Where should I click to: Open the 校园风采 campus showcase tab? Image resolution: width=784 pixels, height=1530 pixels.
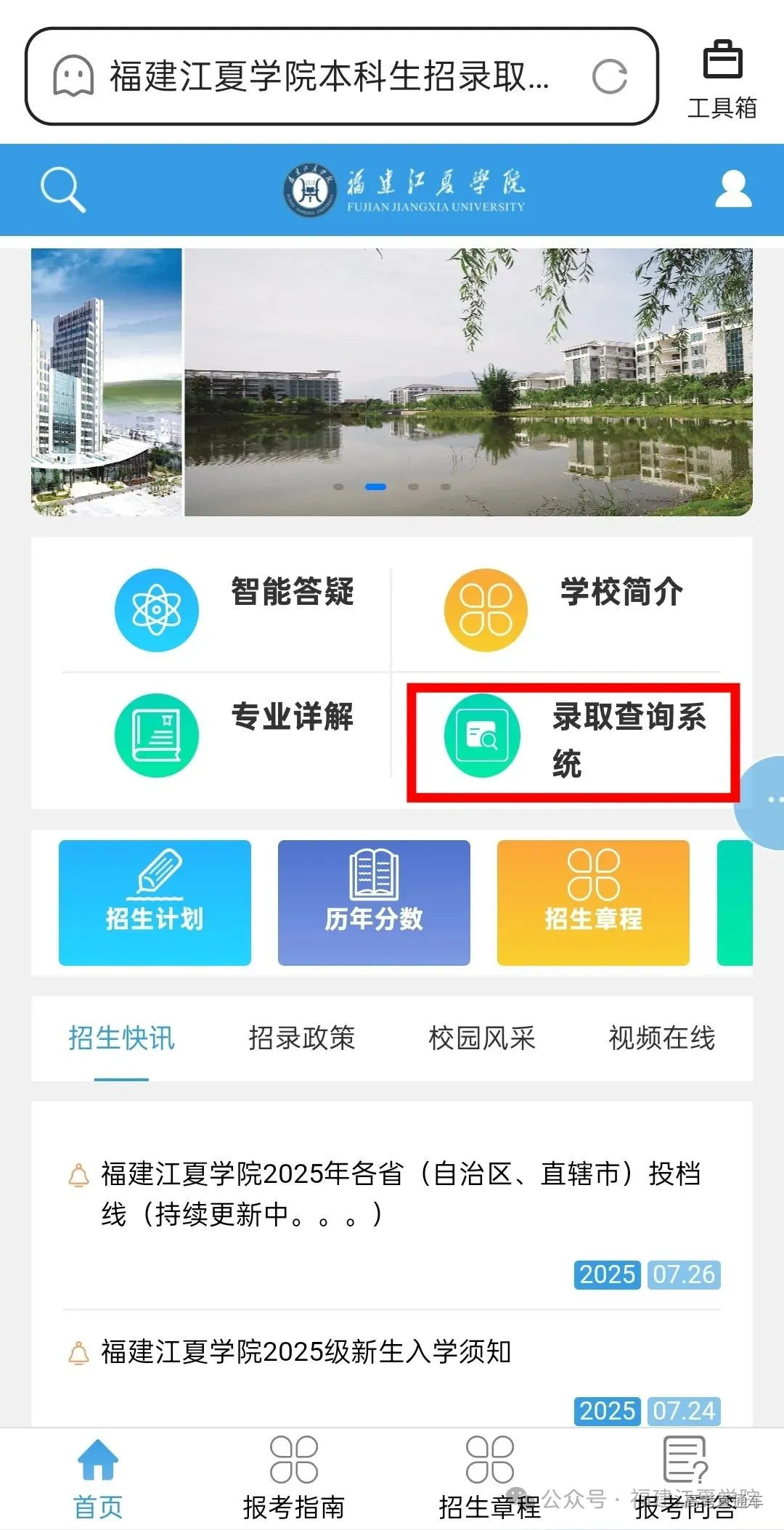coord(481,1040)
